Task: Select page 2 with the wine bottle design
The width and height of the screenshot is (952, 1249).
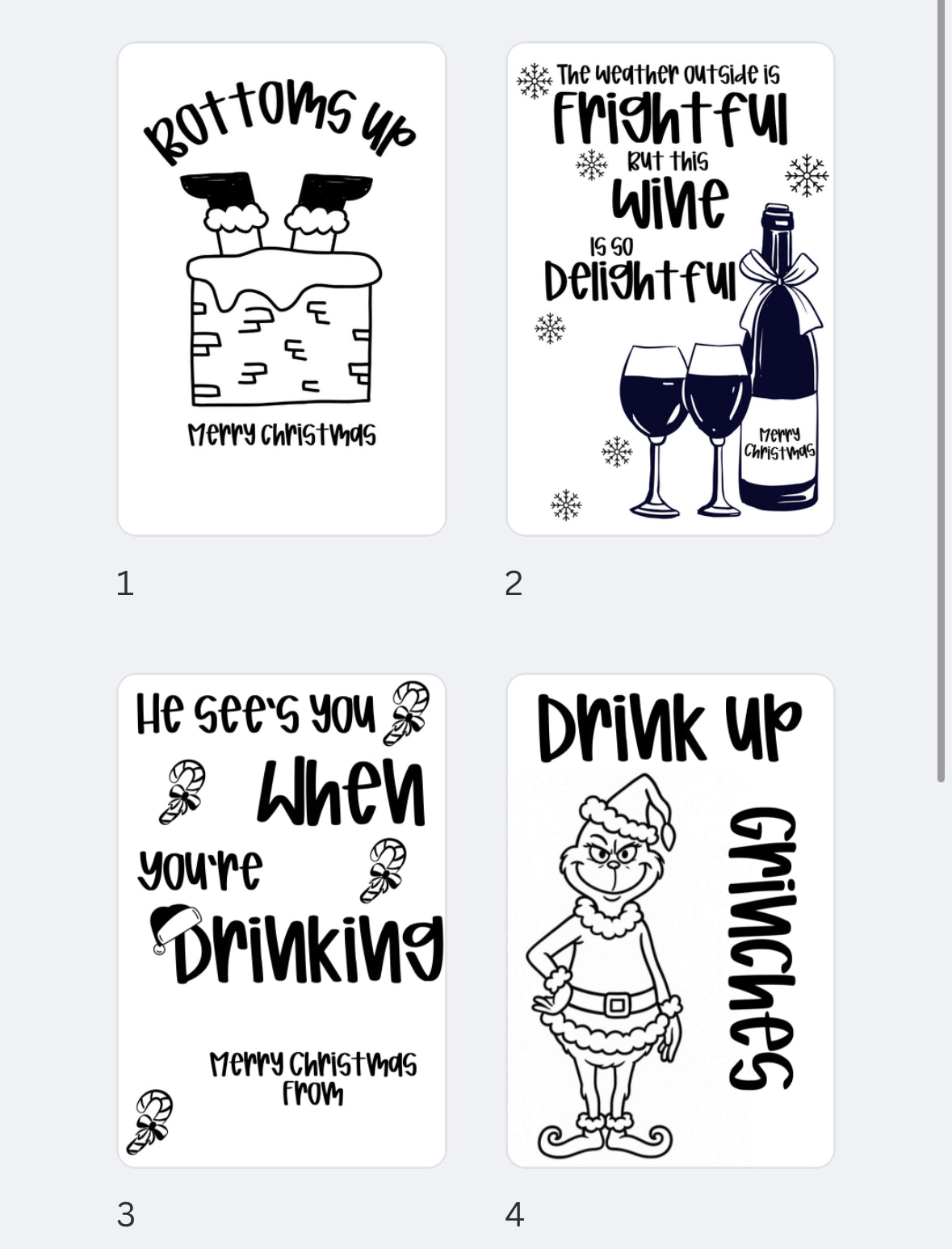Action: click(670, 289)
